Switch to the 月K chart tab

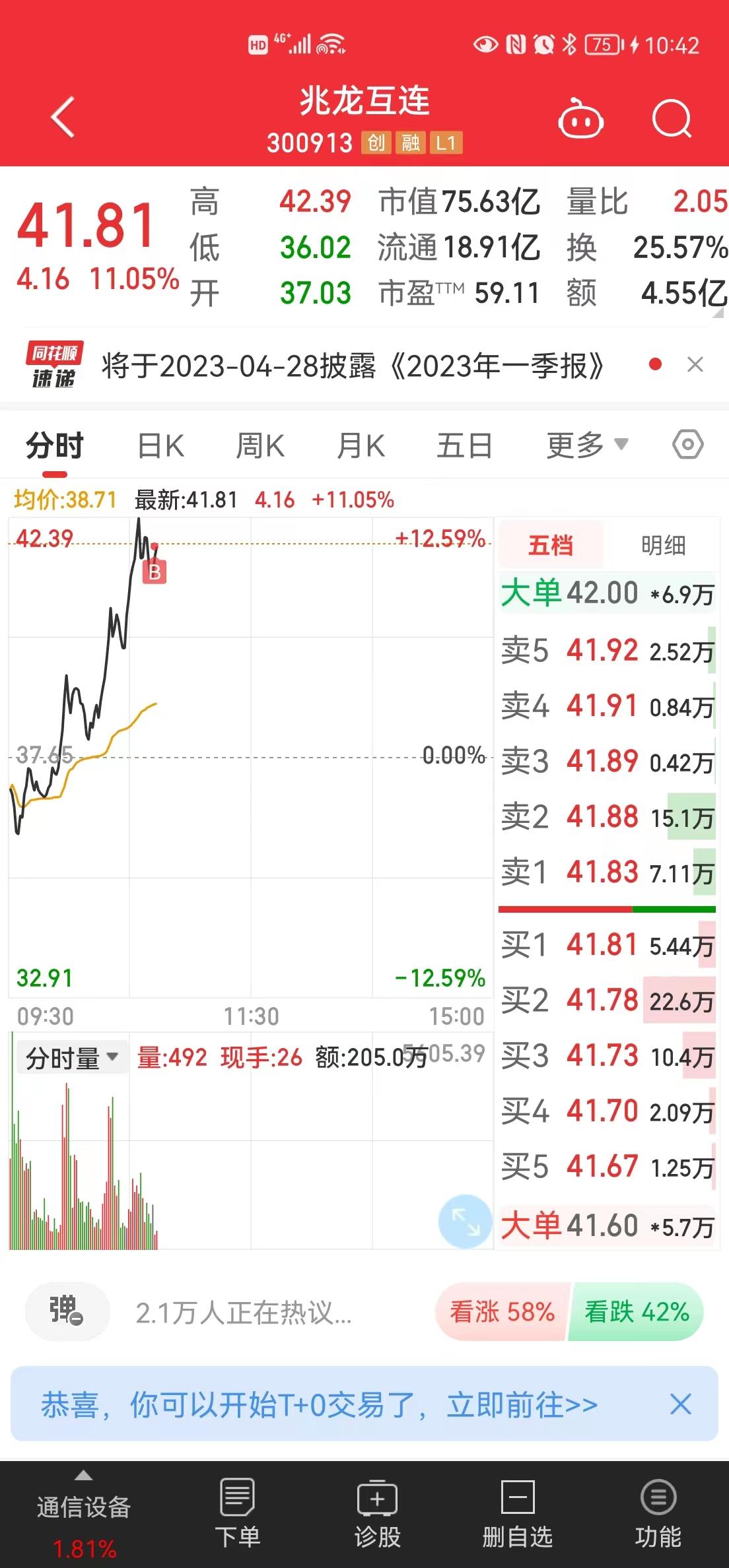(x=361, y=445)
